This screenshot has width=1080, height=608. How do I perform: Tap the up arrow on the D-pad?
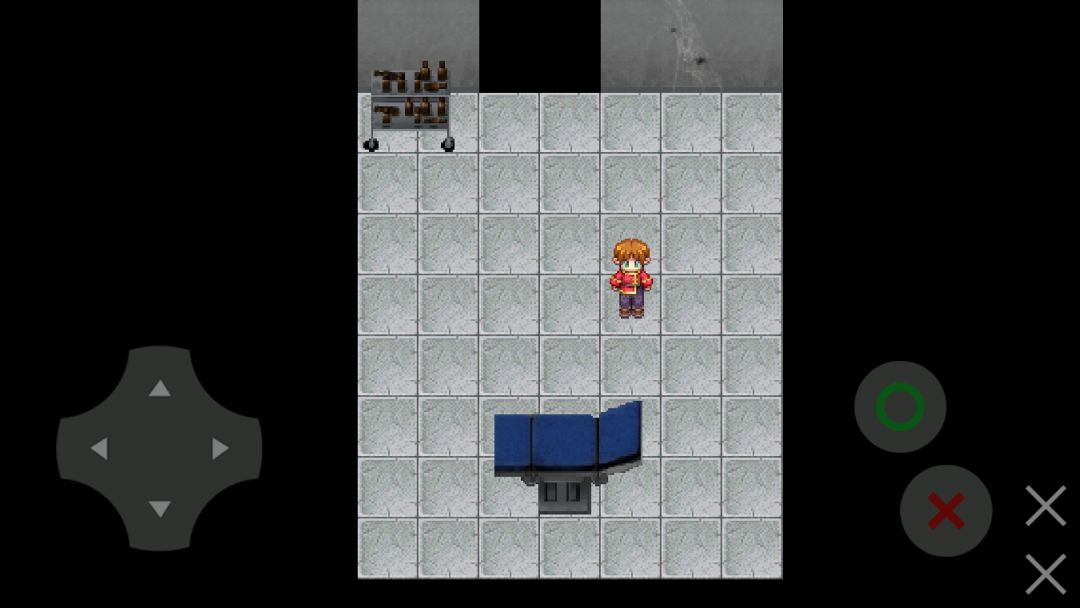[x=159, y=388]
